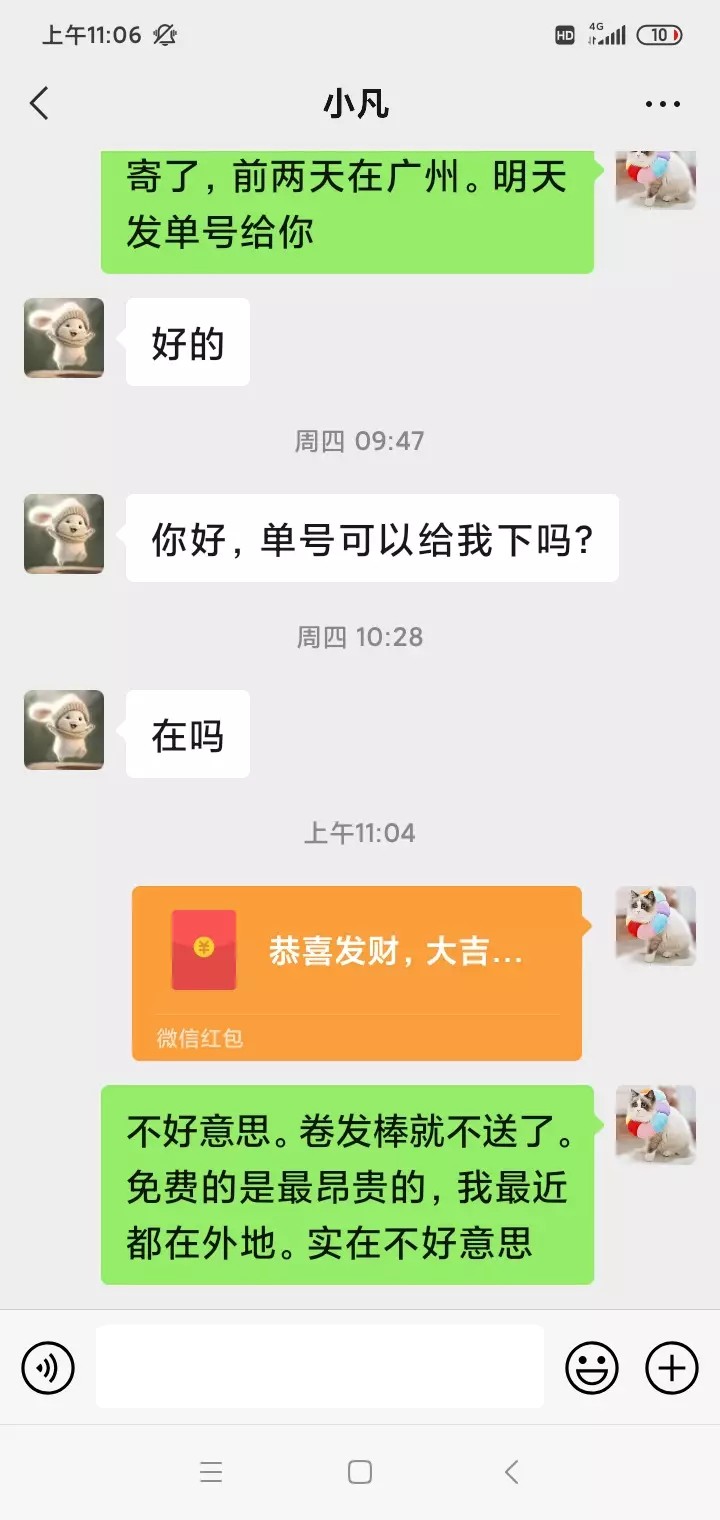This screenshot has width=720, height=1520.
Task: Open the chat info three-dot menu
Action: tap(662, 104)
